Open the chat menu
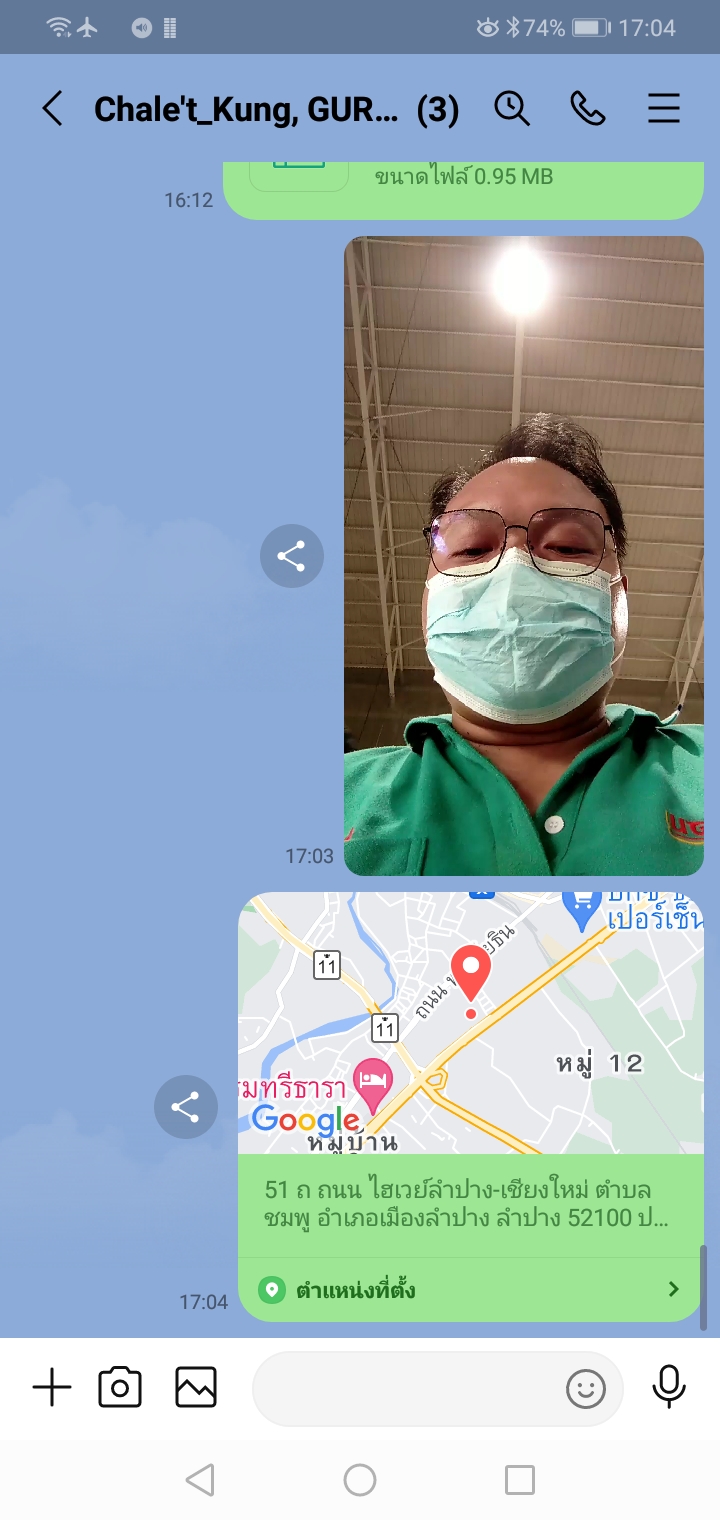Viewport: 720px width, 1520px height. (664, 108)
